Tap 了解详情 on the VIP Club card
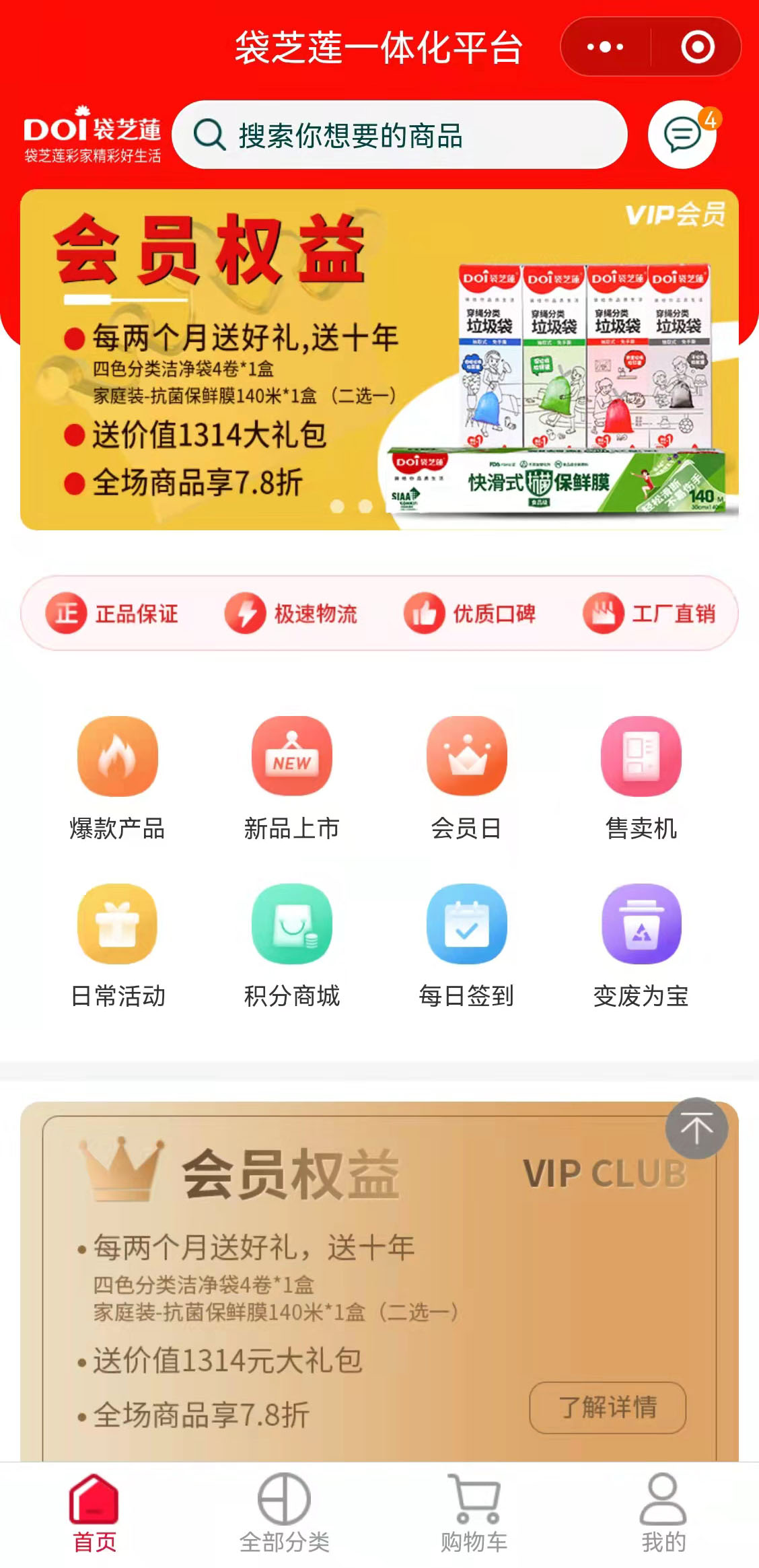This screenshot has height=1568, width=759. [608, 1407]
